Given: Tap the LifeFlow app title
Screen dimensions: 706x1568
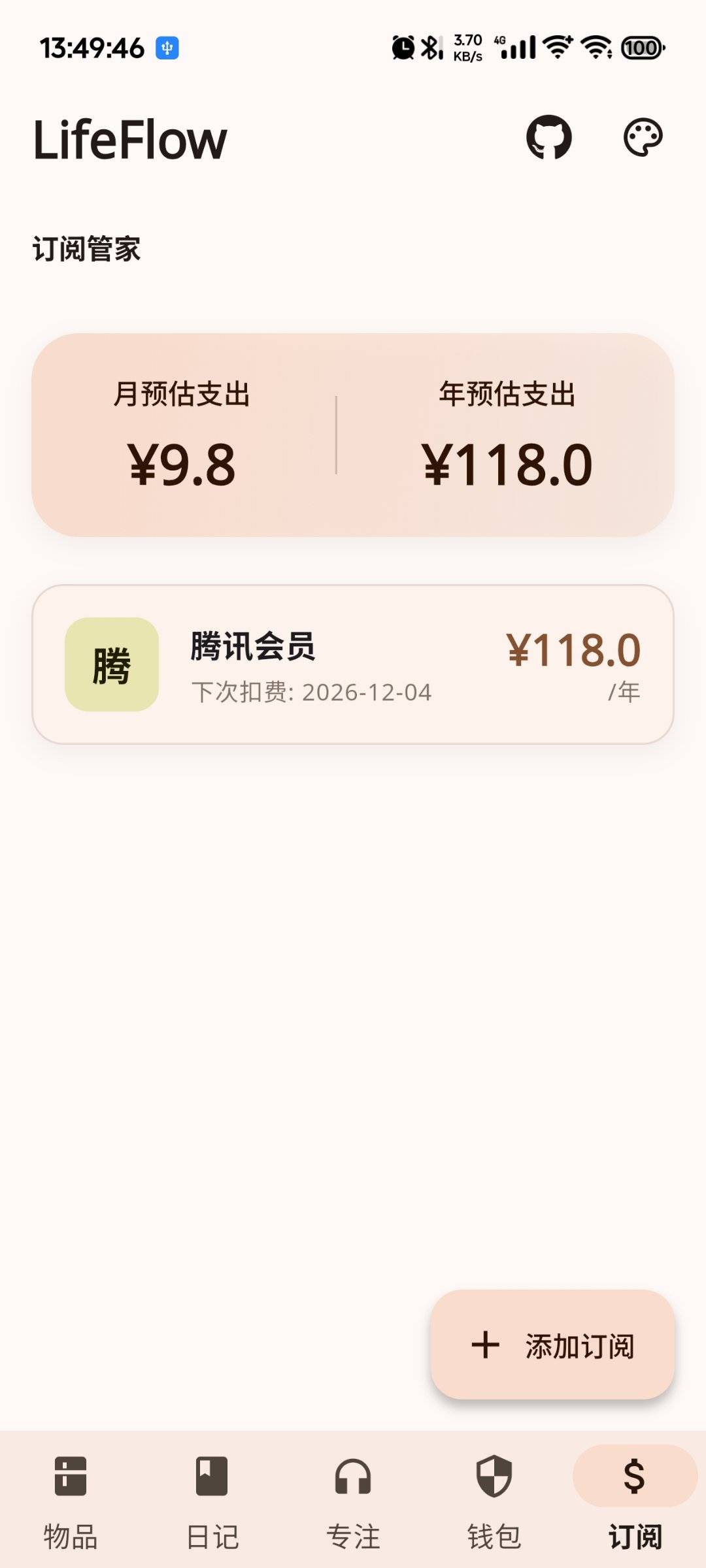Looking at the screenshot, I should pyautogui.click(x=131, y=139).
